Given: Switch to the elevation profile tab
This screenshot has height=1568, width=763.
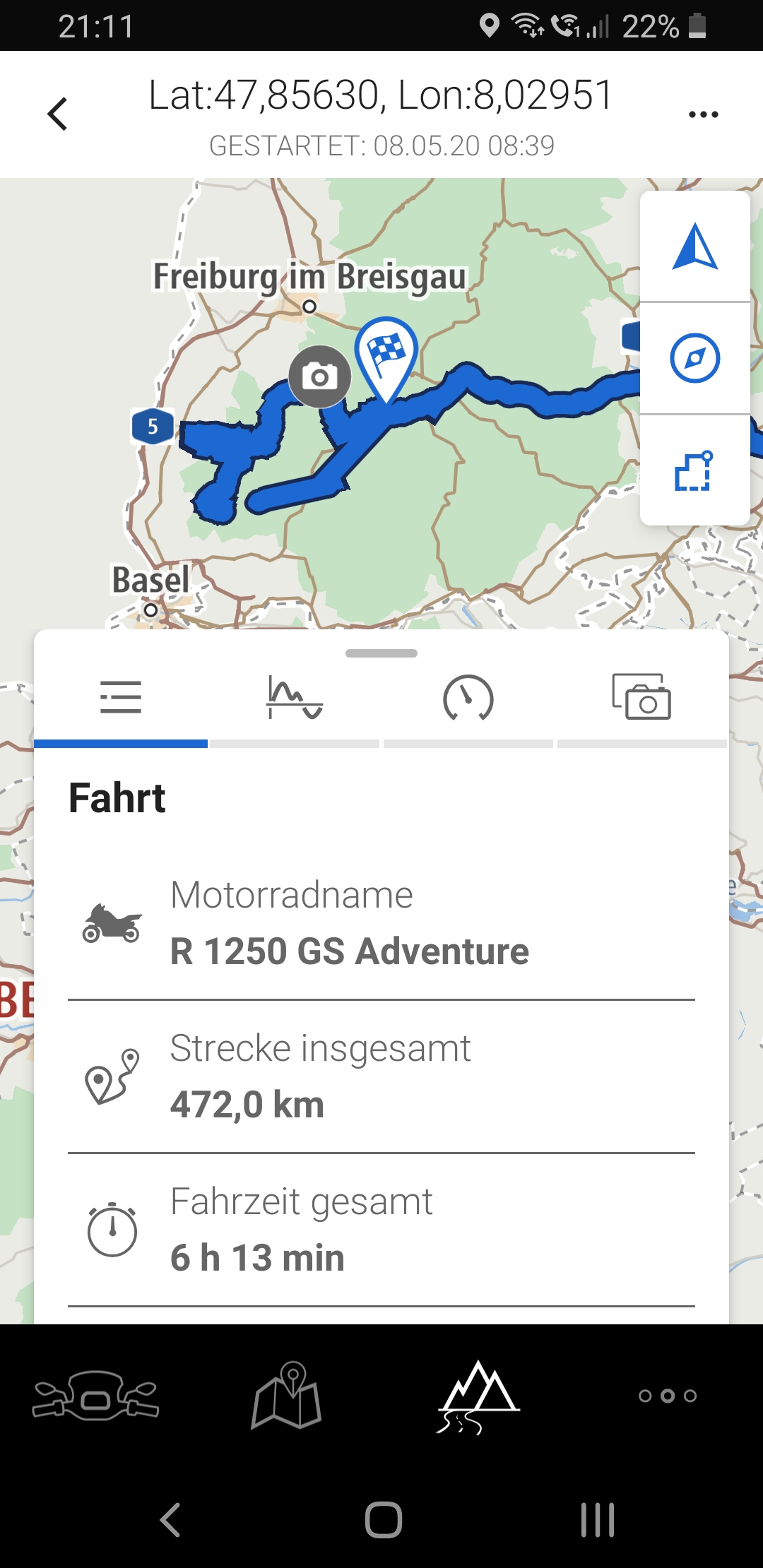Looking at the screenshot, I should (x=295, y=698).
